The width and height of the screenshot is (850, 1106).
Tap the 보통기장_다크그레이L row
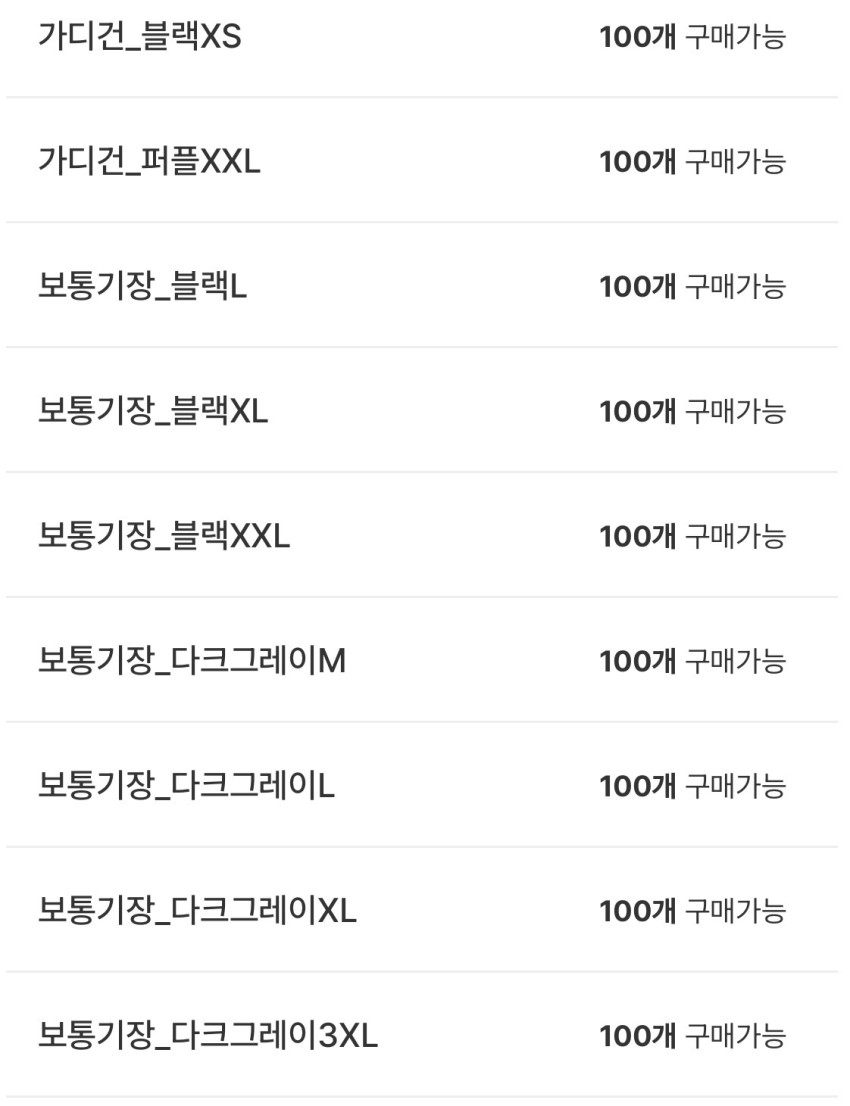coord(187,787)
